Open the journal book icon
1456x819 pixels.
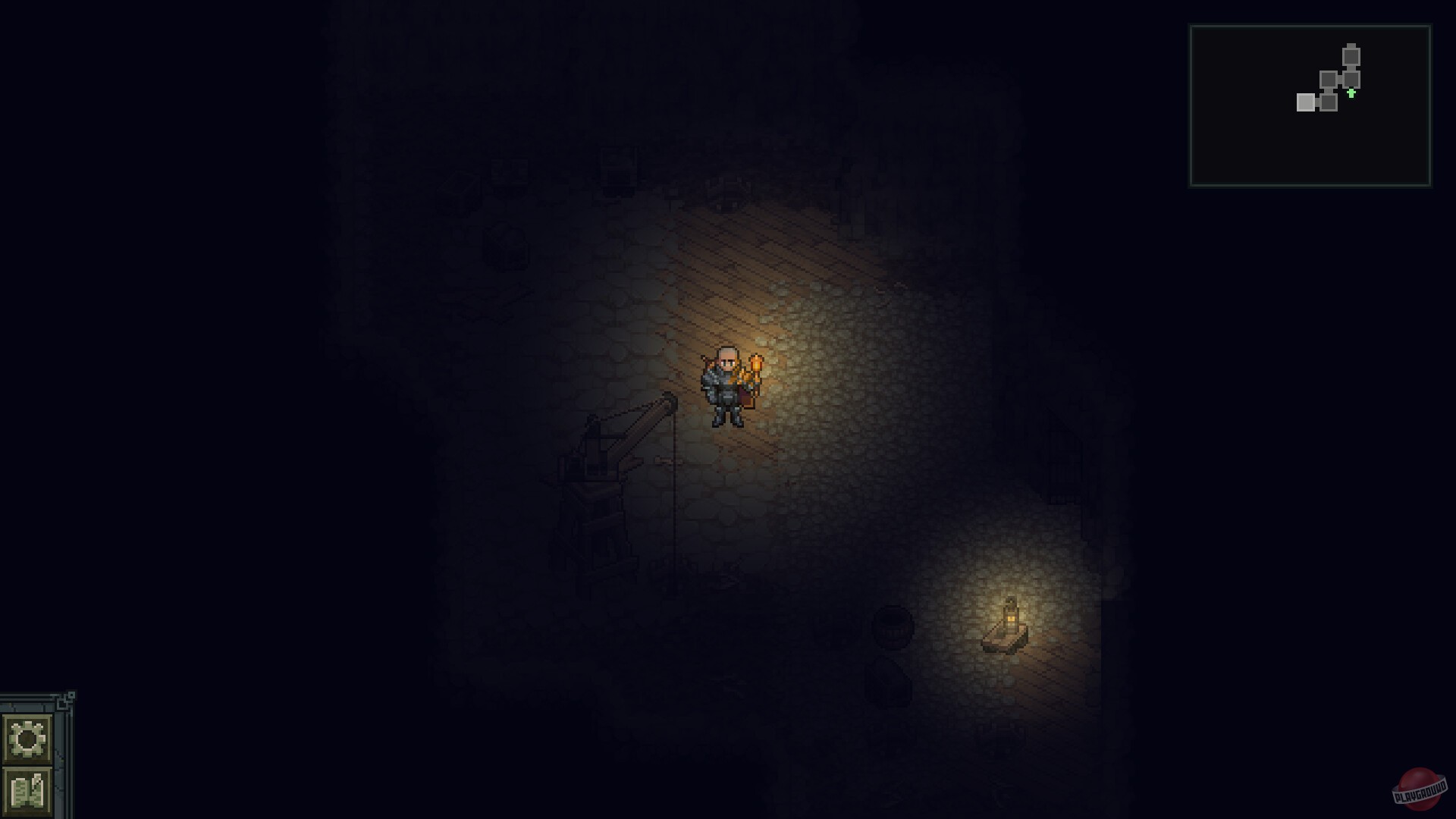pos(27,791)
